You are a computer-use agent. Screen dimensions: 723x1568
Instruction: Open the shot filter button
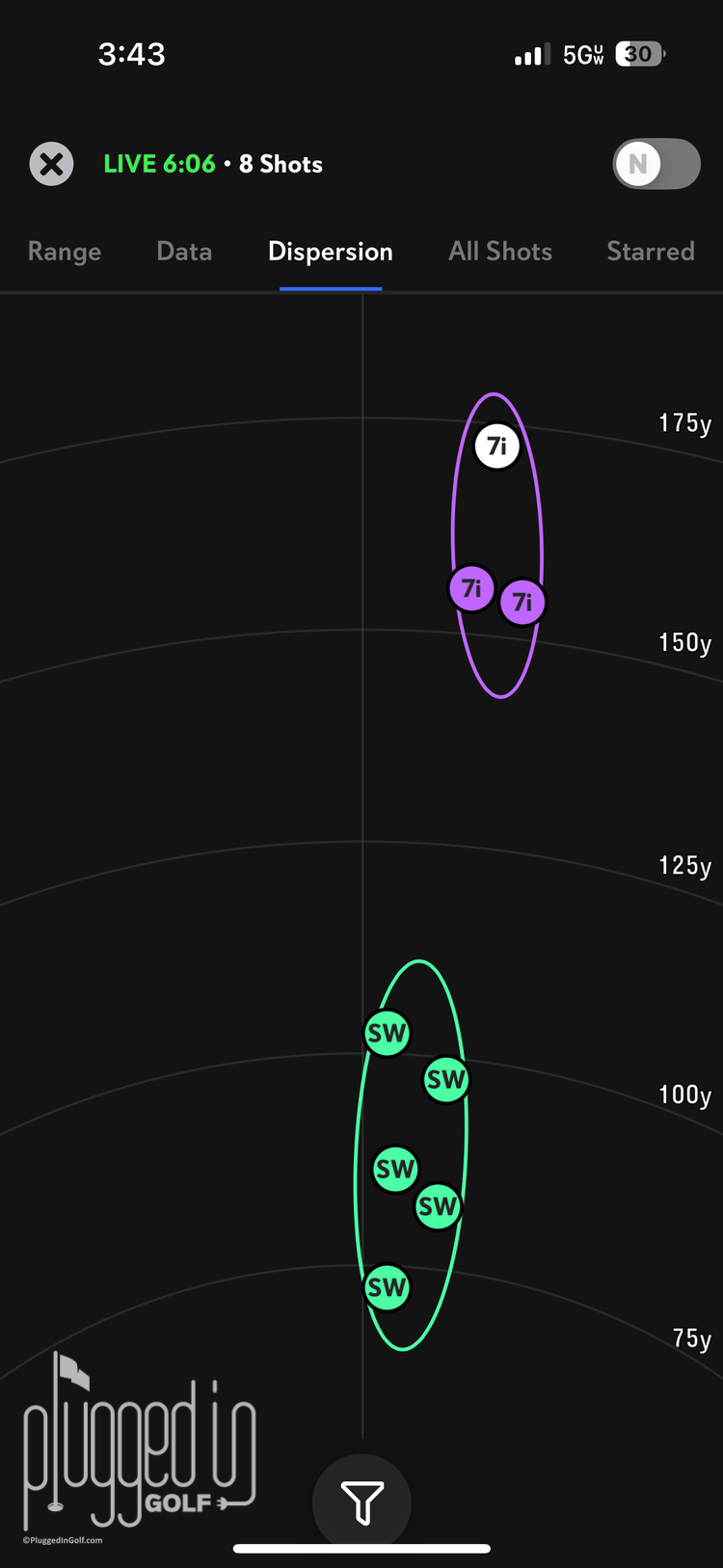point(361,1502)
